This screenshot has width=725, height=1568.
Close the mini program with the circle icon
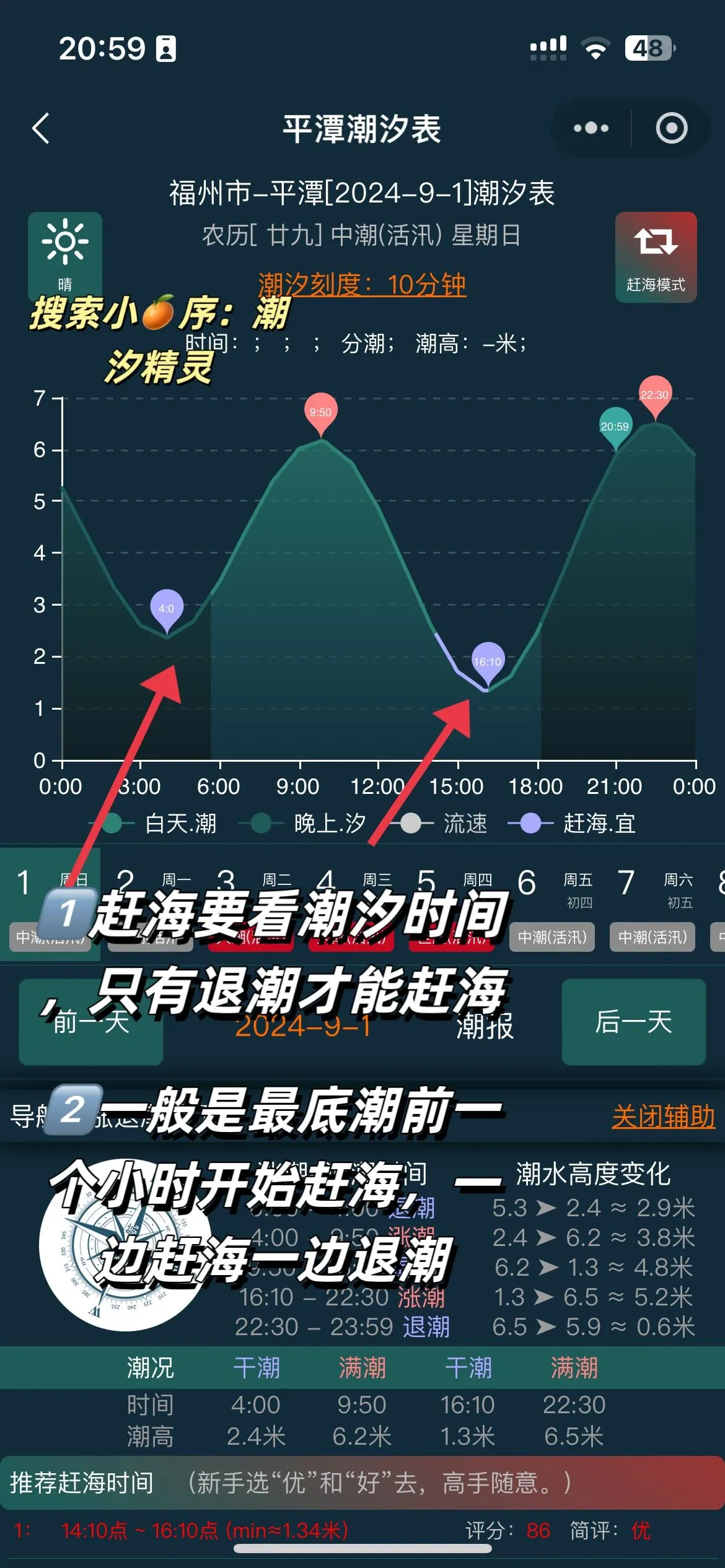pos(672,129)
